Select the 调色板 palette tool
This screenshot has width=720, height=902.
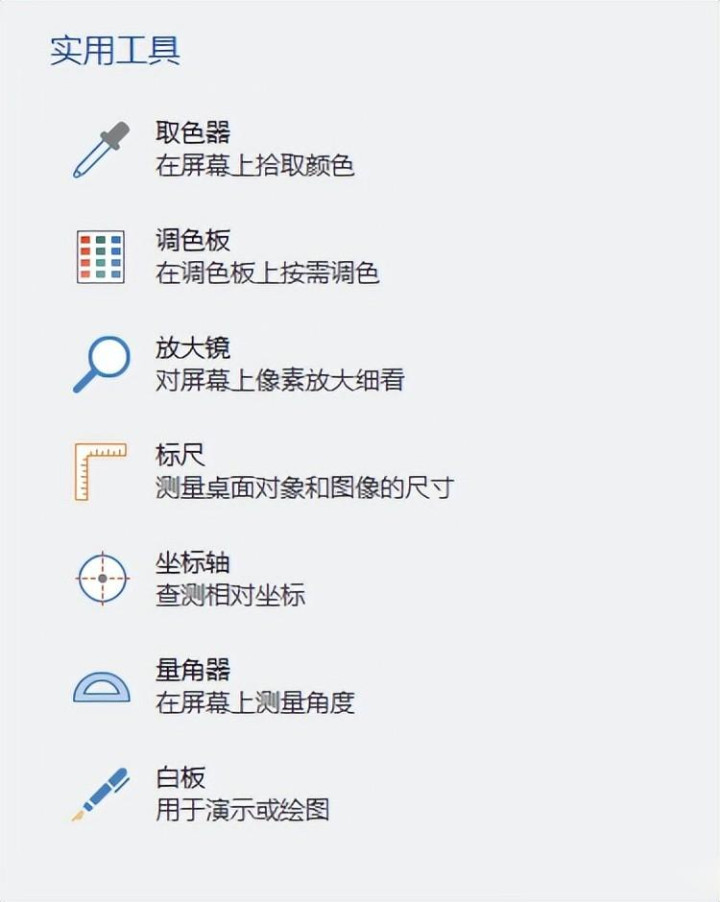click(x=193, y=240)
